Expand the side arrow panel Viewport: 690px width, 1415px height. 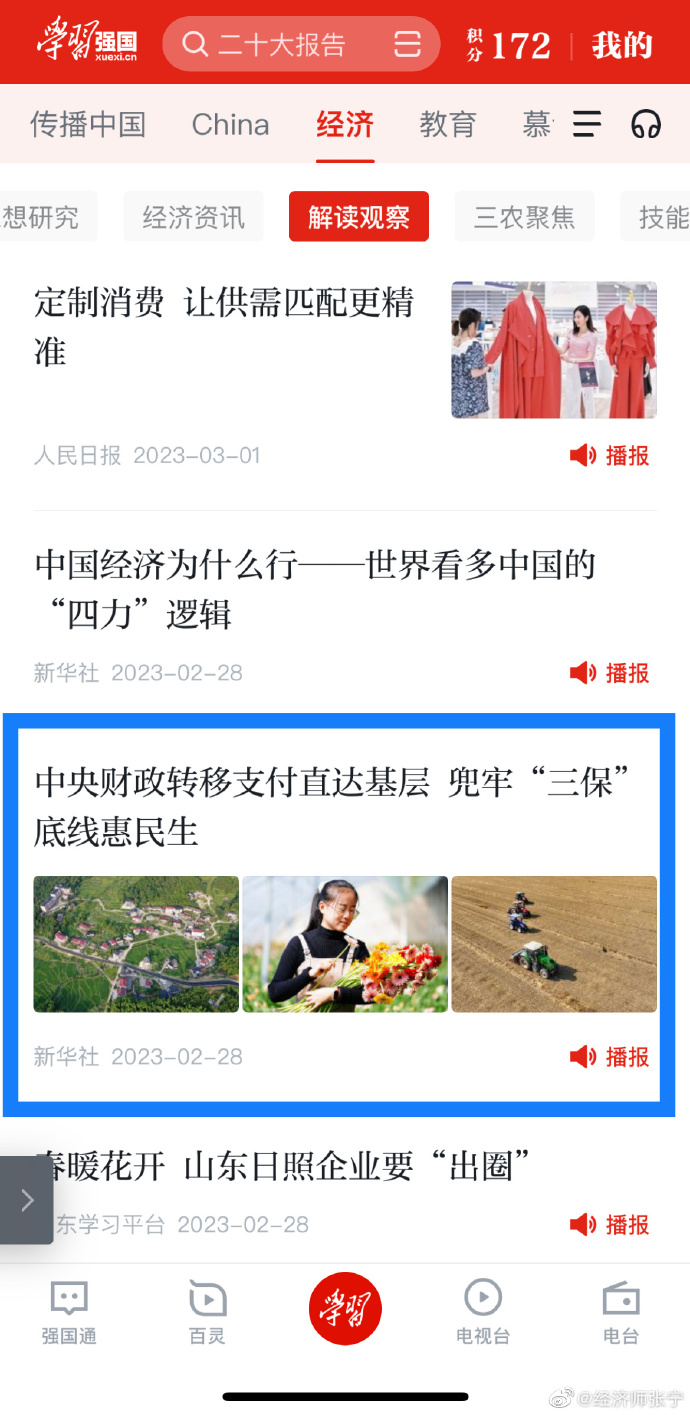pyautogui.click(x=26, y=1200)
